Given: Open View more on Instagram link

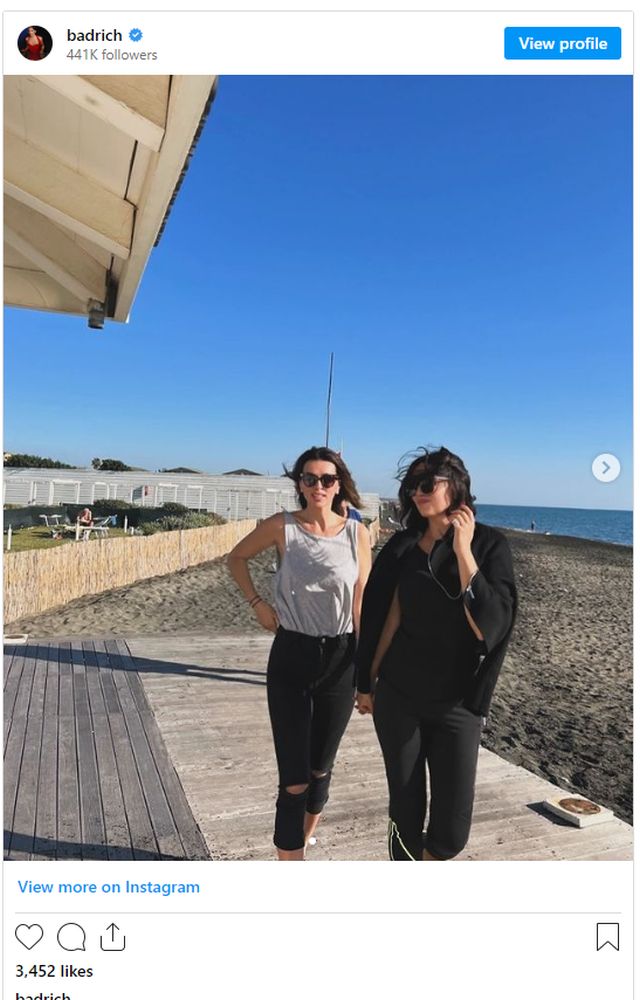Looking at the screenshot, I should click(x=108, y=887).
